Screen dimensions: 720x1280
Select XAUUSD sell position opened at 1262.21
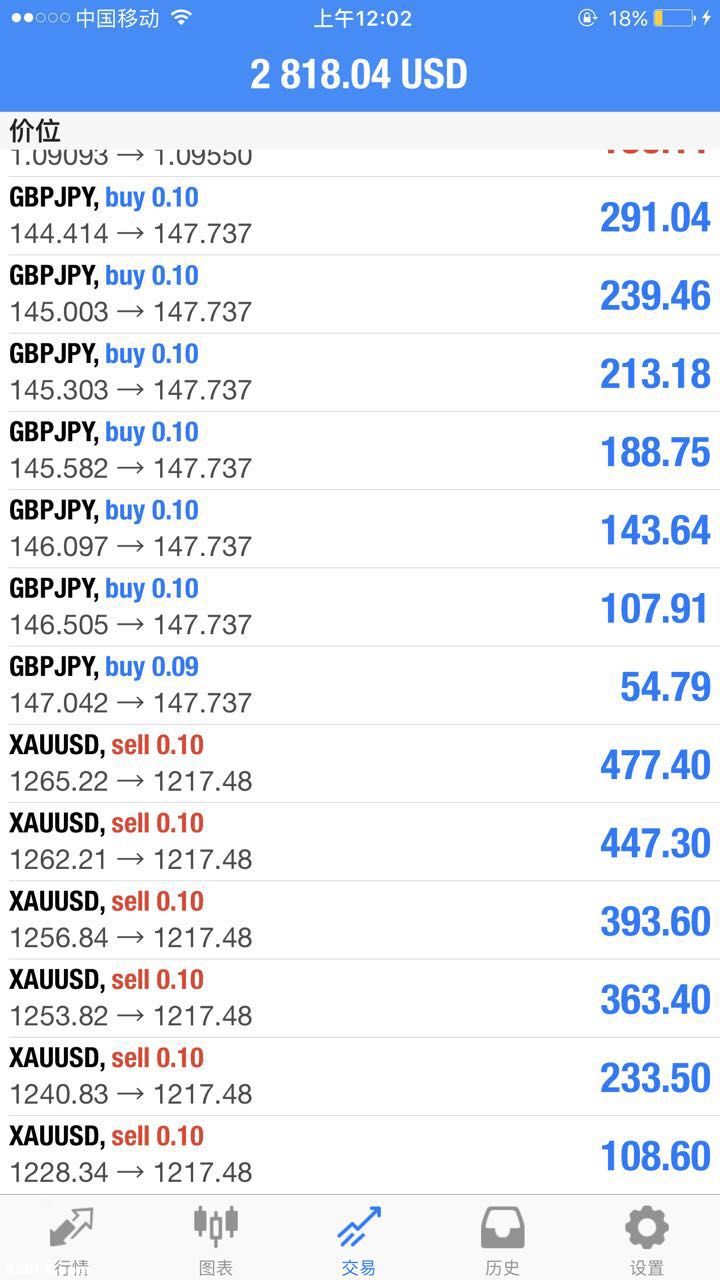click(x=360, y=841)
